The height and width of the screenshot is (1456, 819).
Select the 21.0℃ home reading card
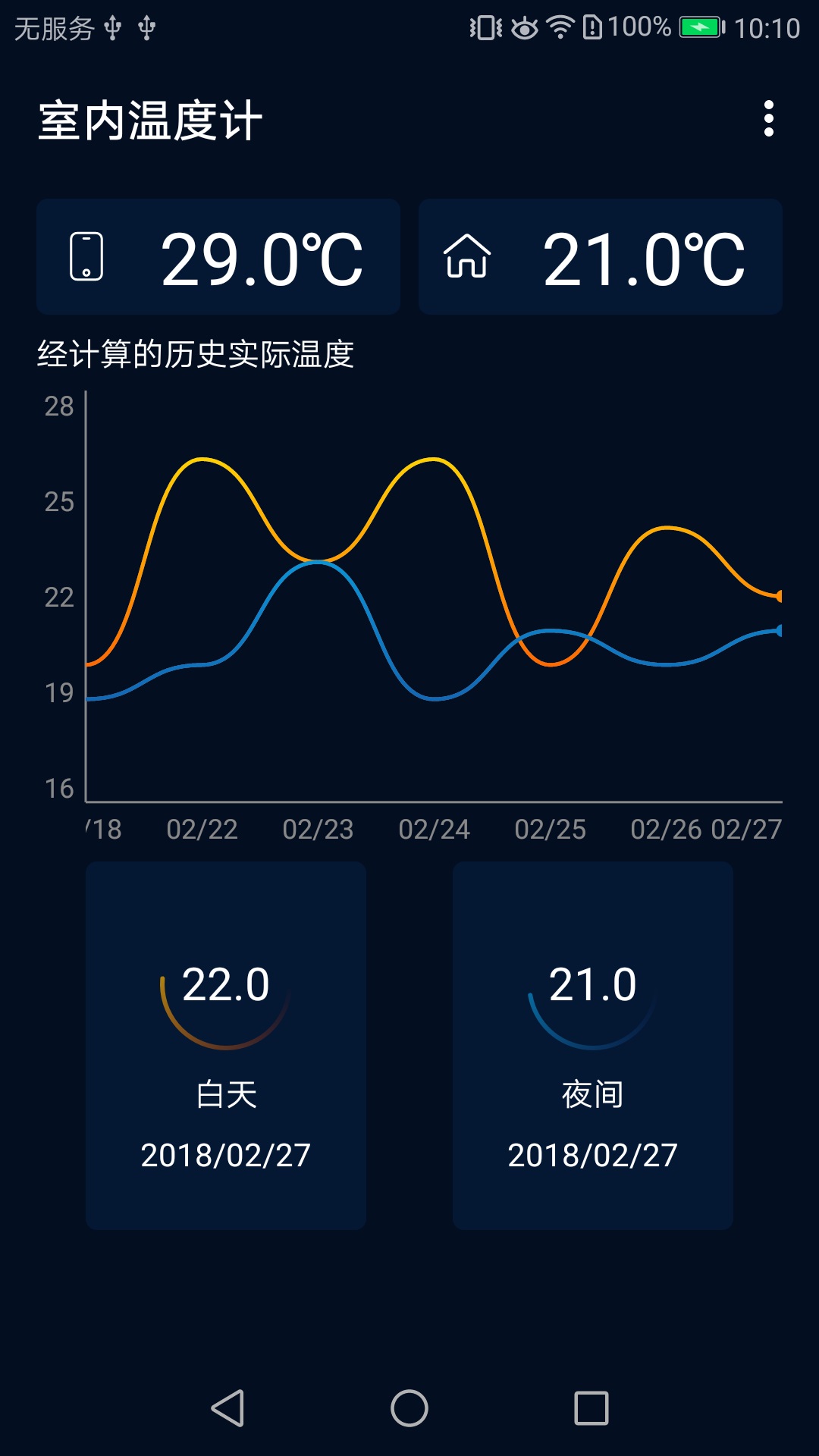click(601, 256)
